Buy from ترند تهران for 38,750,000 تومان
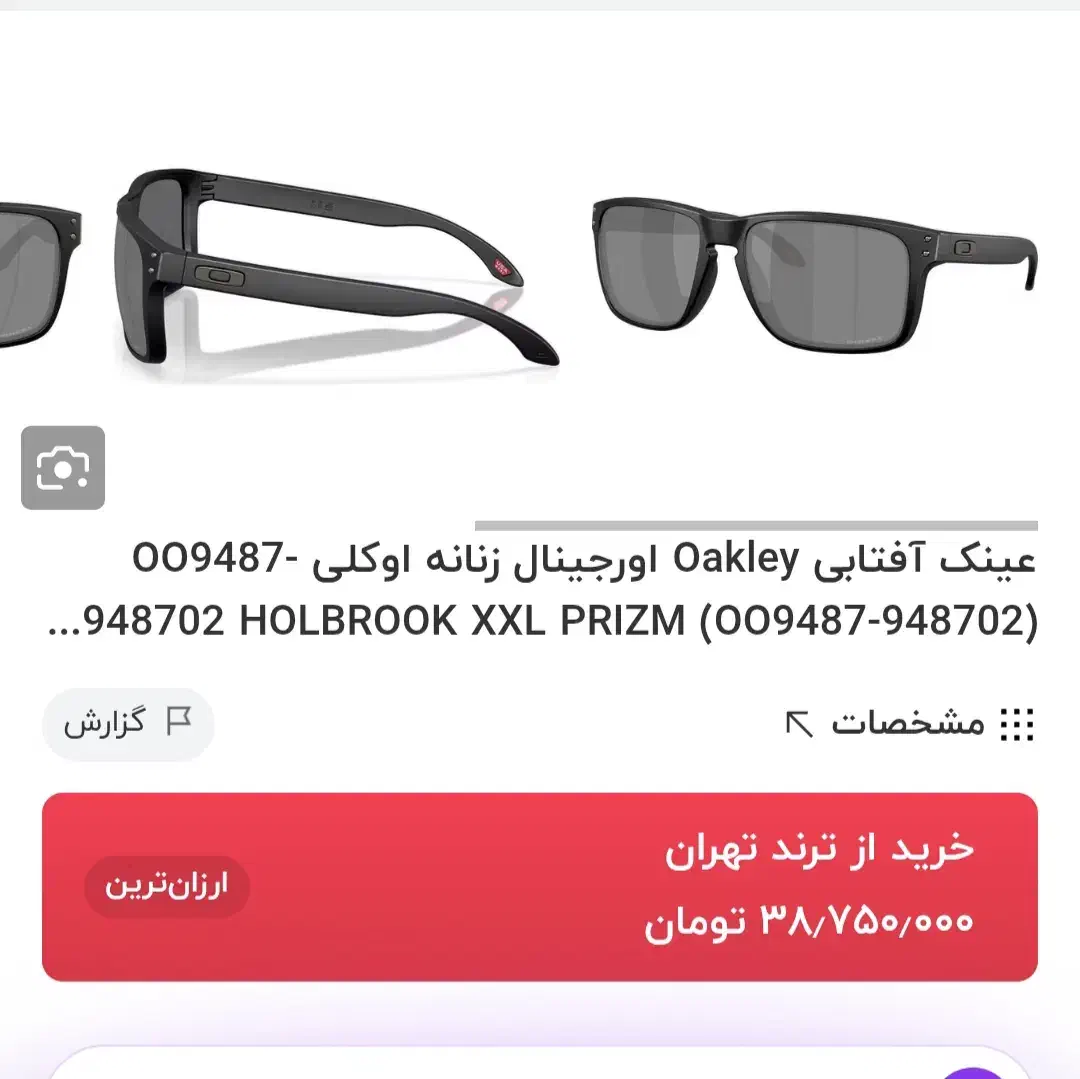This screenshot has height=1079, width=1080. click(540, 886)
